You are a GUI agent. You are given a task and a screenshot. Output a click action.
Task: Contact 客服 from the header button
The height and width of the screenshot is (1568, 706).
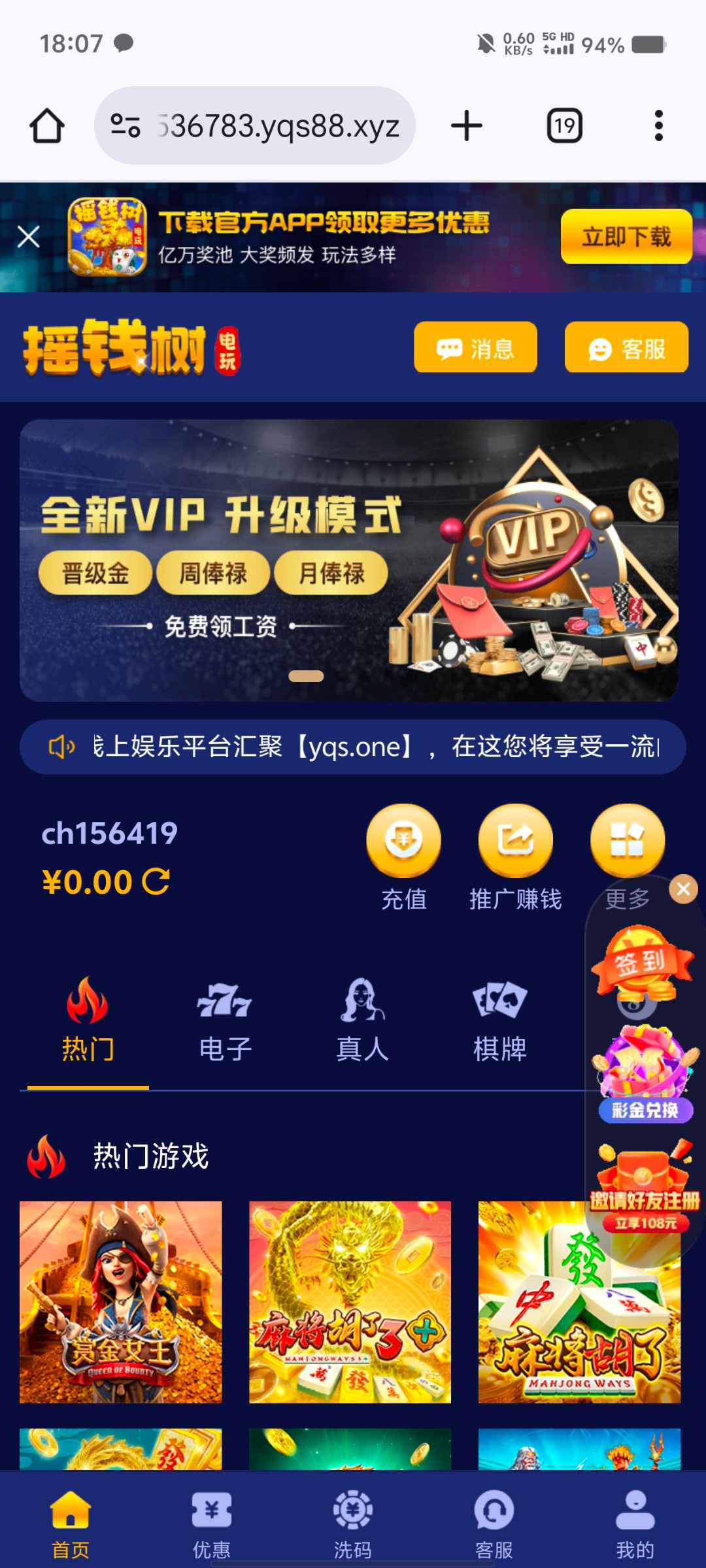click(626, 348)
